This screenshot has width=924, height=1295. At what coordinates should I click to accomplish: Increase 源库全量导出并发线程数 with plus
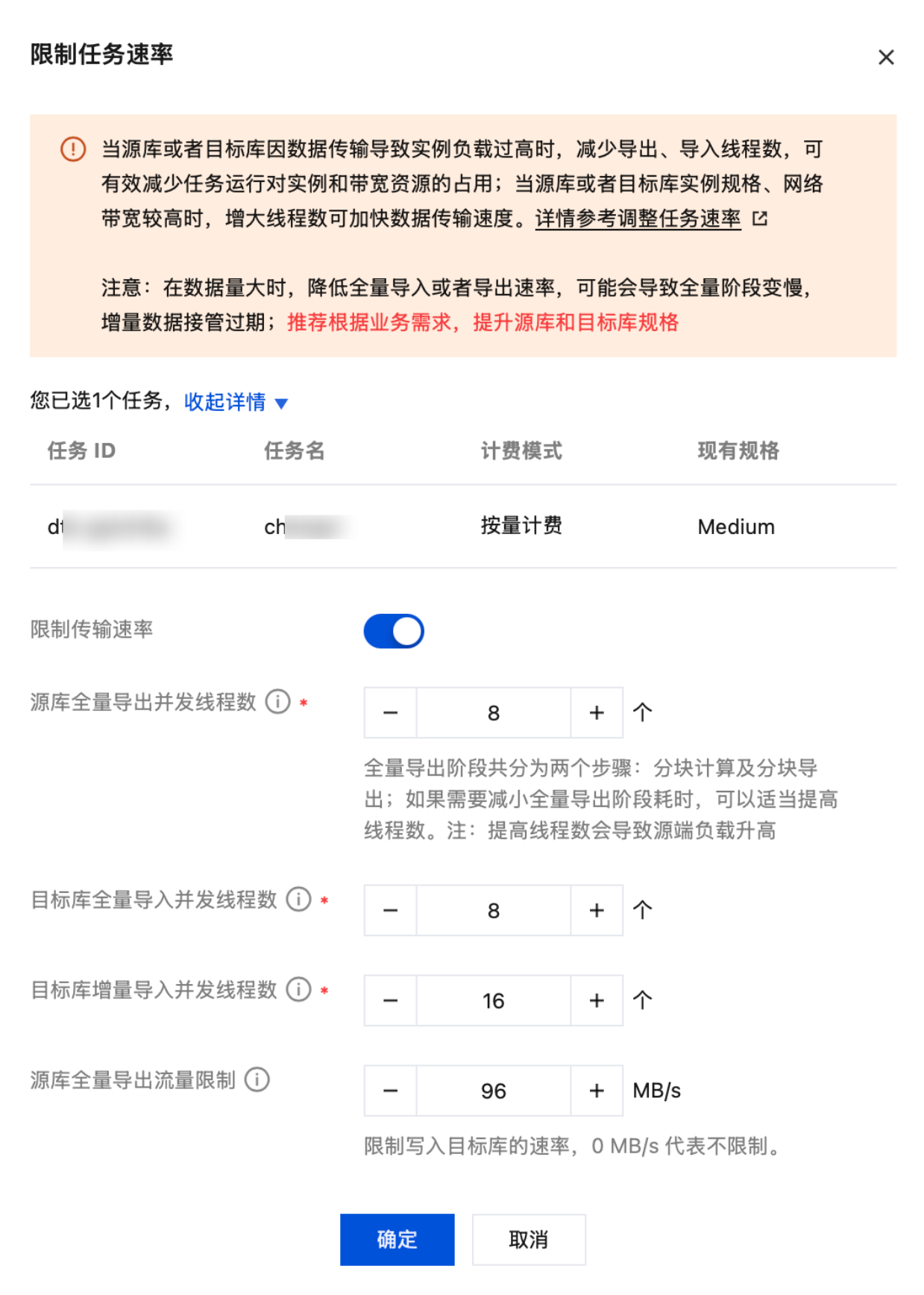pos(597,713)
